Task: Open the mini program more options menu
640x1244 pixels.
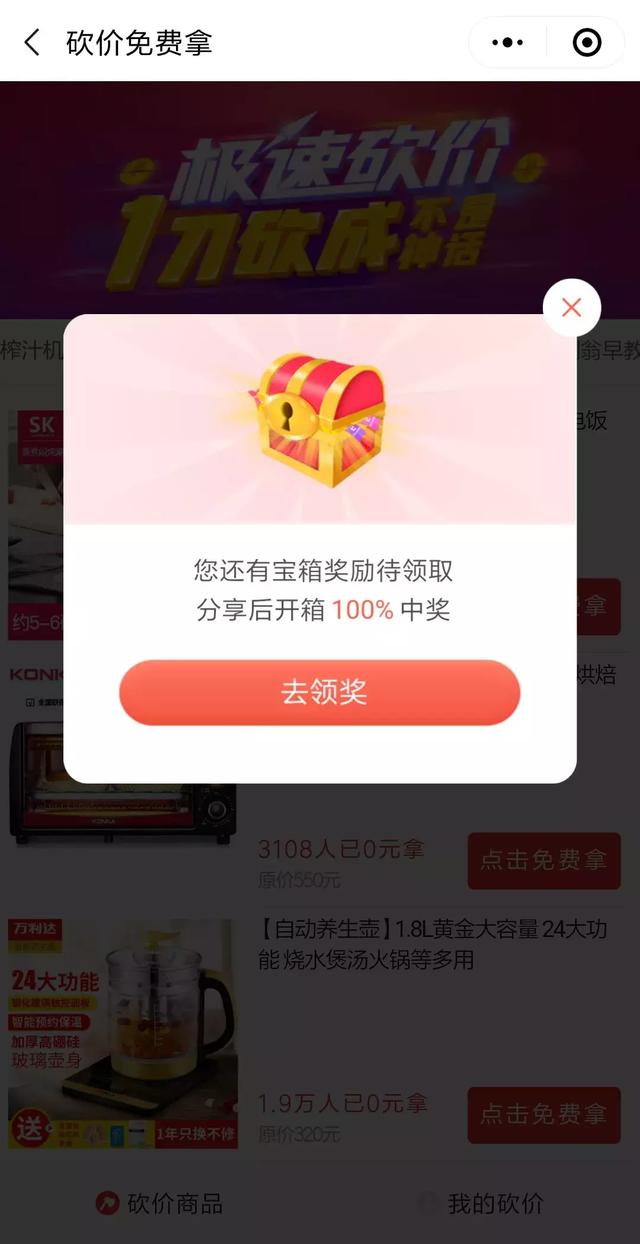Action: pos(508,43)
